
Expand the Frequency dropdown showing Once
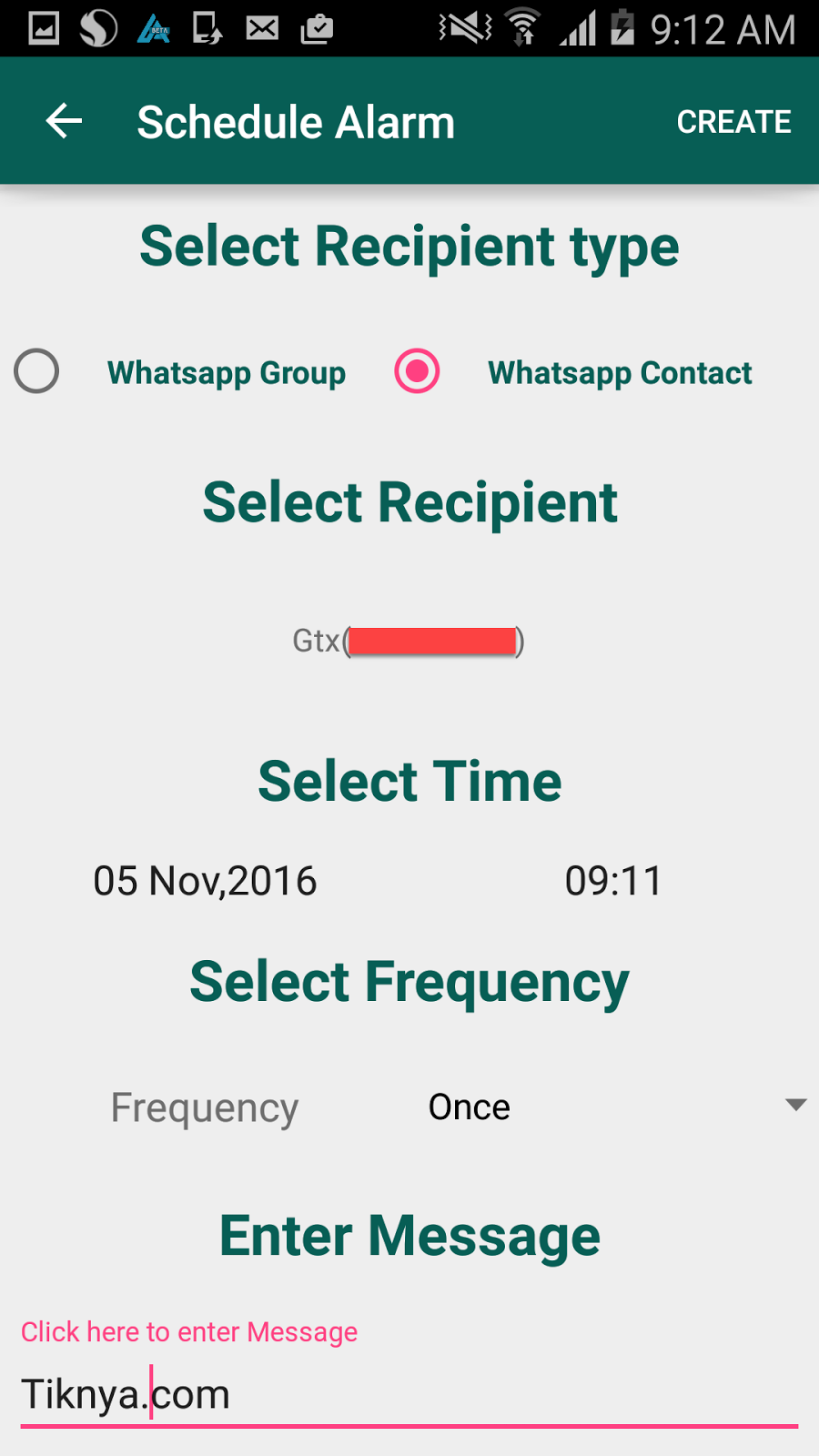click(610, 1107)
